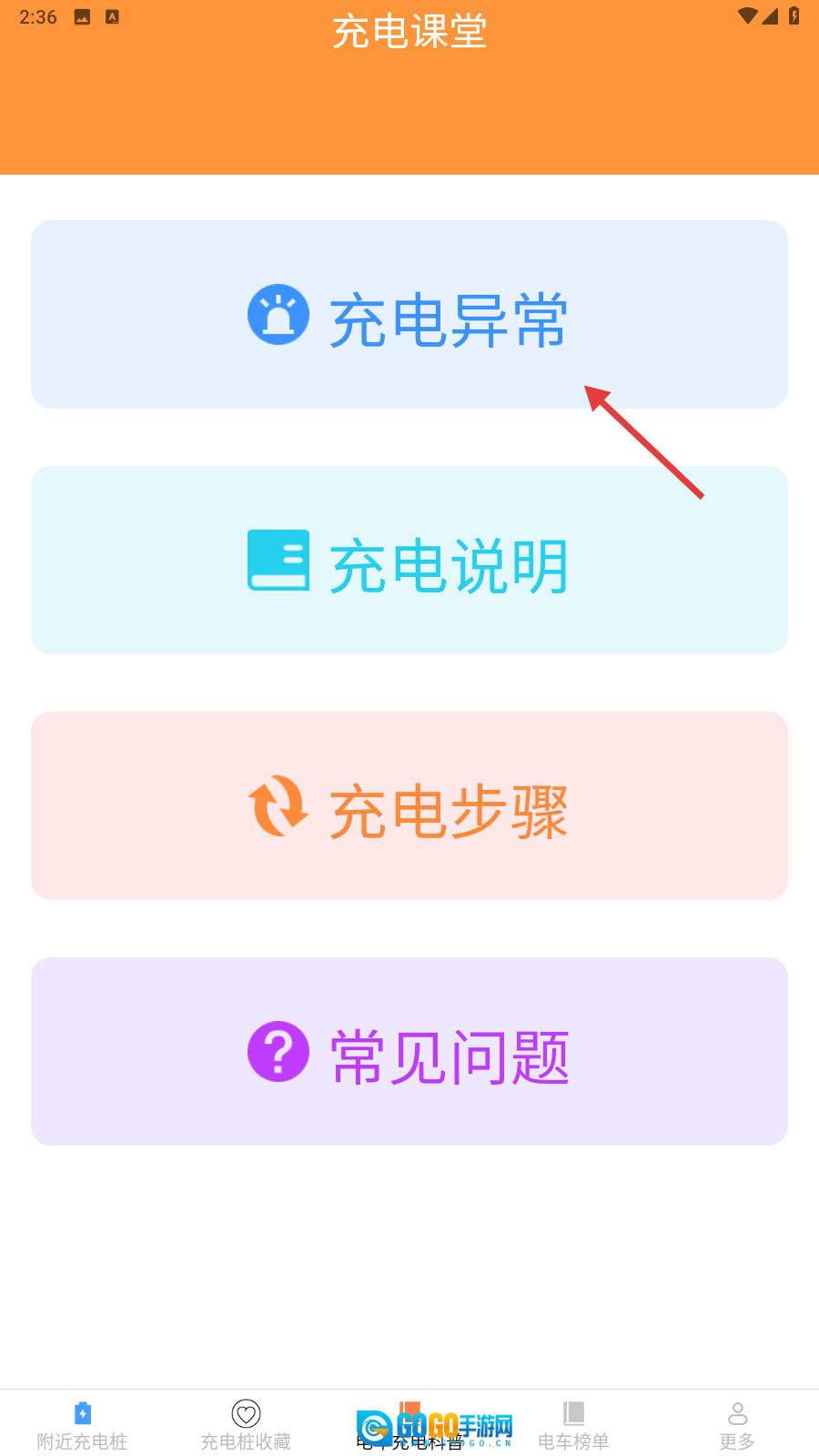
Task: Open the 充电异常 card
Action: pos(409,315)
